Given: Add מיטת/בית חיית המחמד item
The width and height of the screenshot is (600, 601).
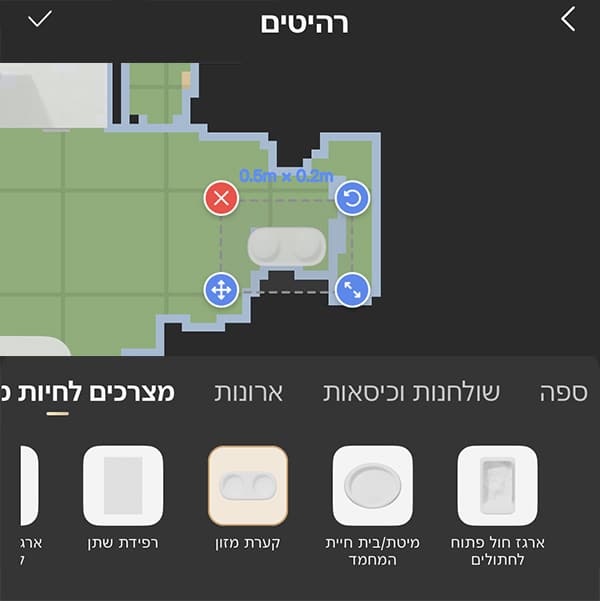Looking at the screenshot, I should [x=372, y=486].
